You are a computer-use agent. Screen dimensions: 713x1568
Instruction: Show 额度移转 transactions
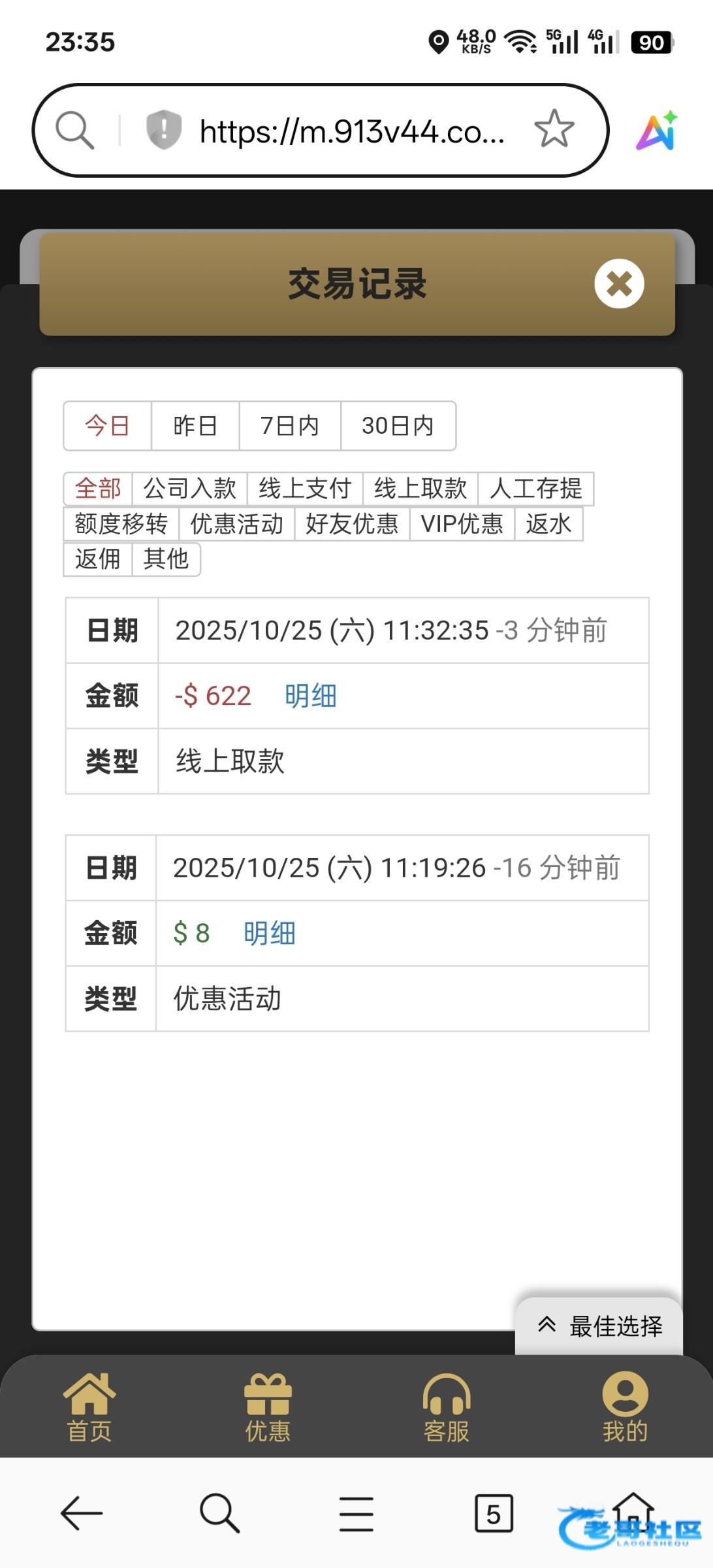pyautogui.click(x=121, y=524)
